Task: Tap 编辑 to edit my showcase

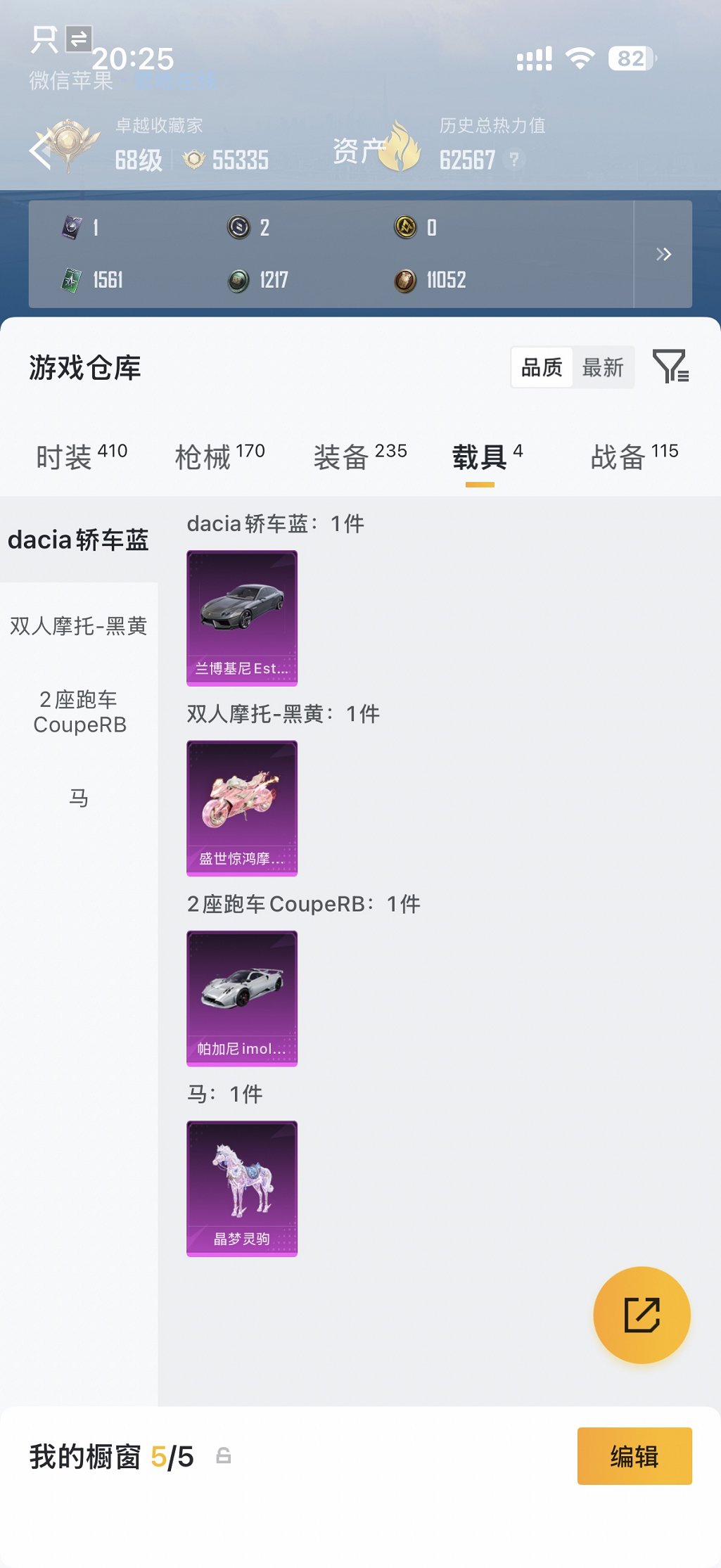Action: pyautogui.click(x=634, y=1455)
